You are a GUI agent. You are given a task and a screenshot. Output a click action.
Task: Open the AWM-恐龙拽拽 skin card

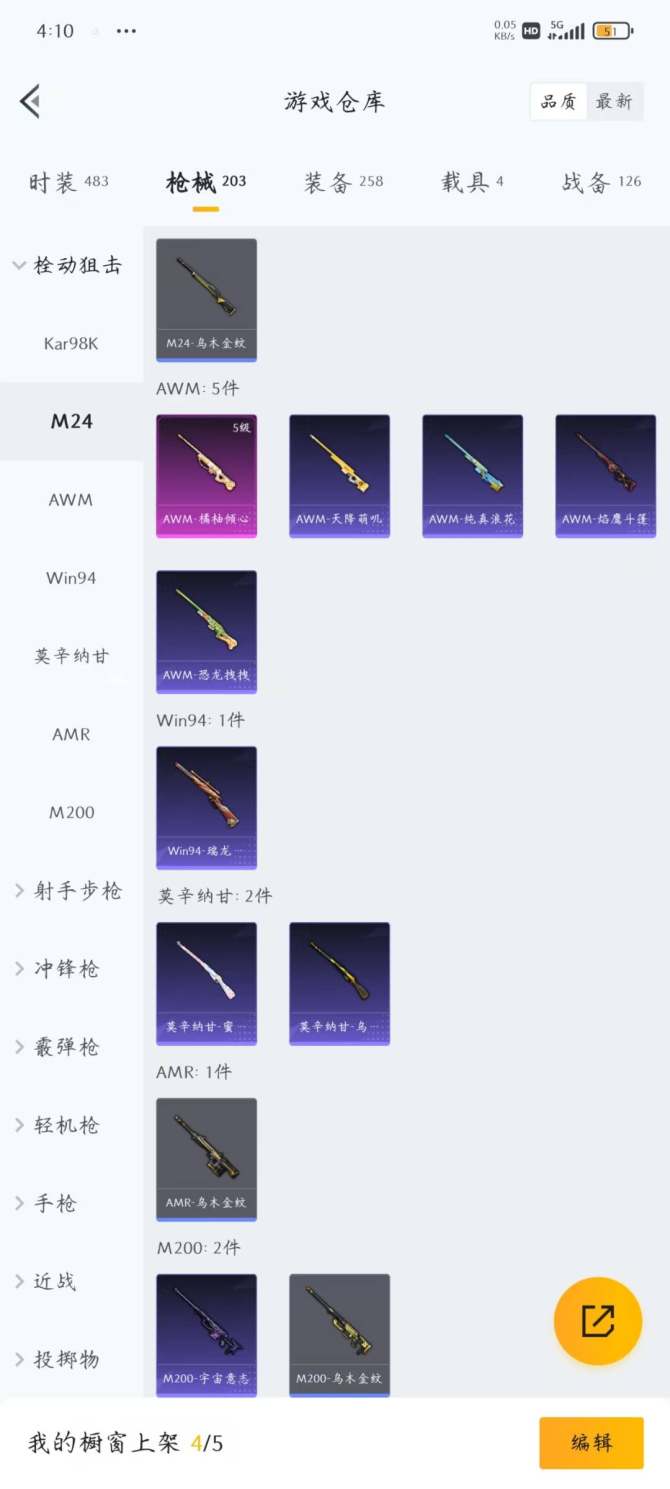click(206, 631)
